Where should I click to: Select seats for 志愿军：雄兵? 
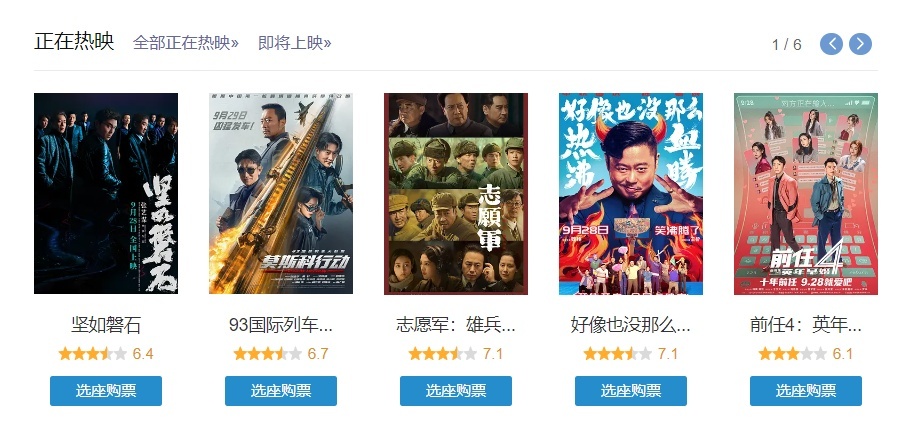[x=456, y=391]
